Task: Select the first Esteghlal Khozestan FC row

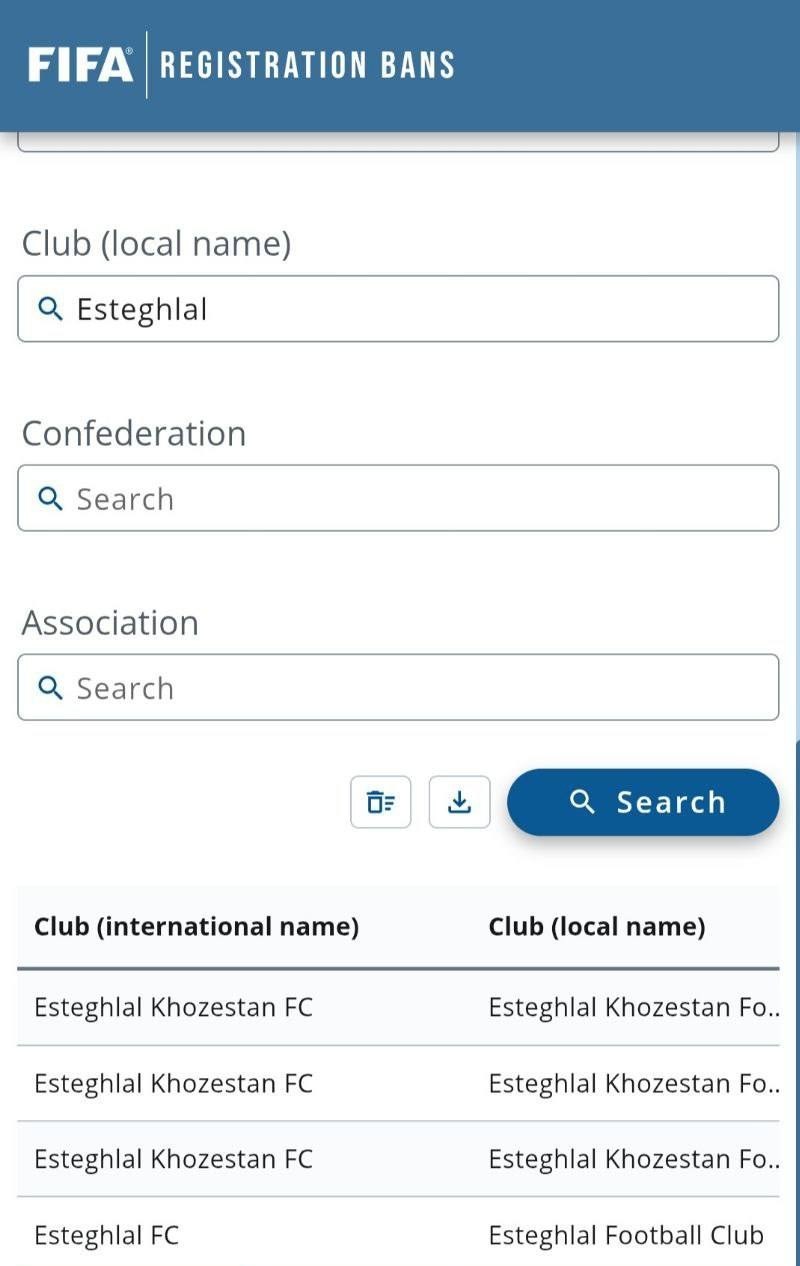Action: (x=400, y=1007)
